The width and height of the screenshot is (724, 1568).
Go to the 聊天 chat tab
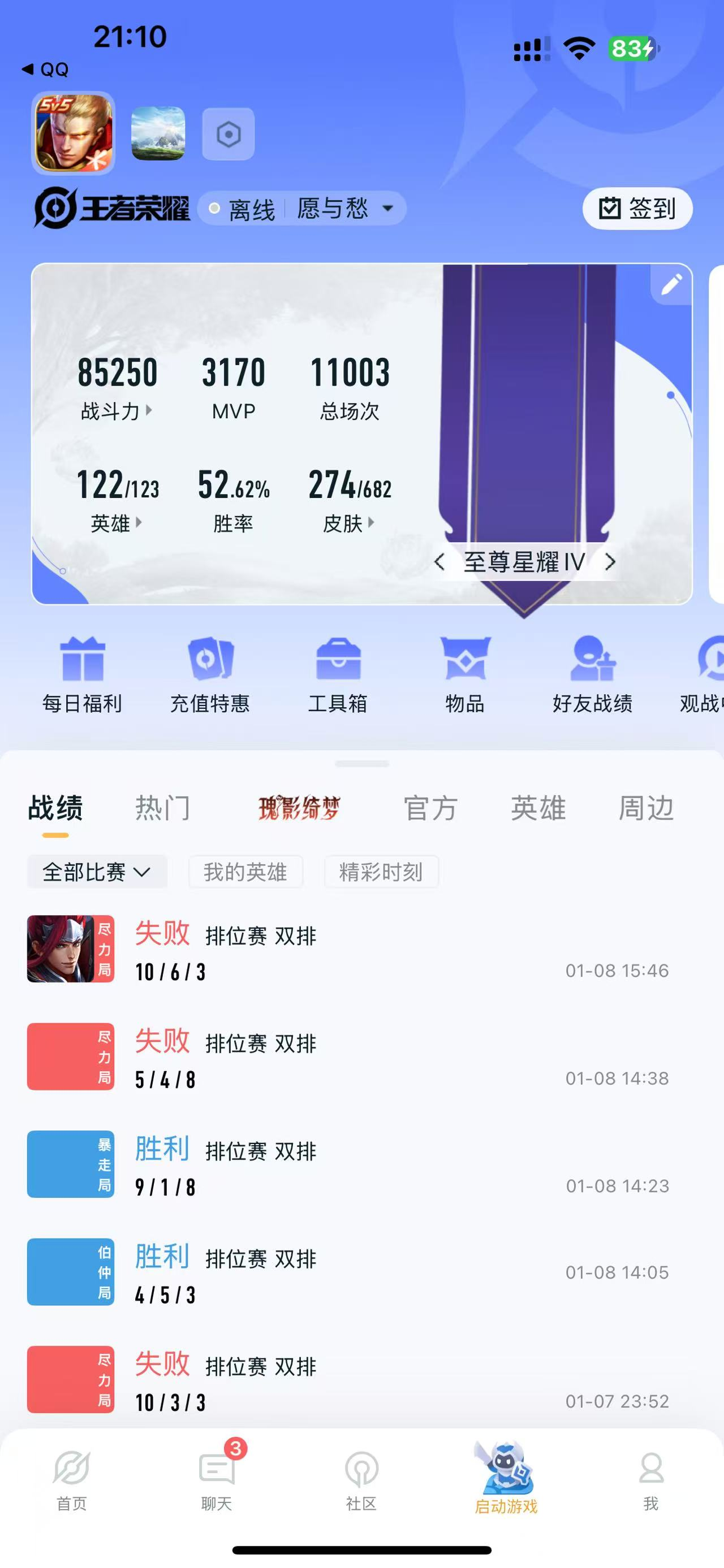[x=217, y=1478]
